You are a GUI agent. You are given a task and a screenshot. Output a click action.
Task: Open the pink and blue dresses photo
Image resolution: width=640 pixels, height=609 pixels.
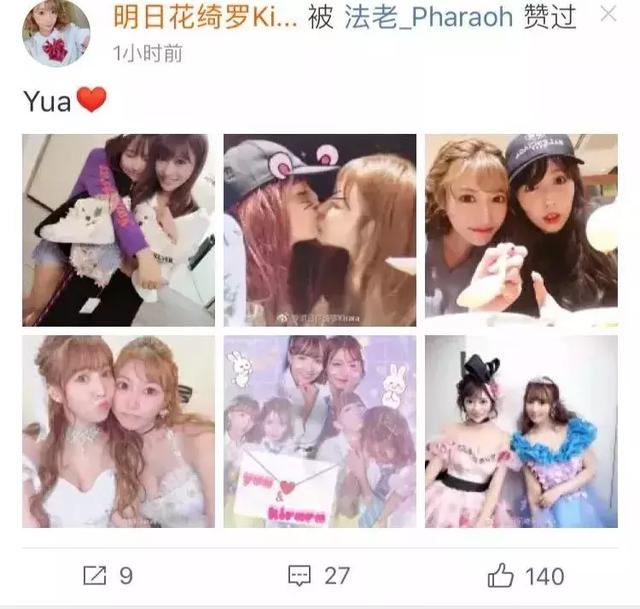[520, 431]
